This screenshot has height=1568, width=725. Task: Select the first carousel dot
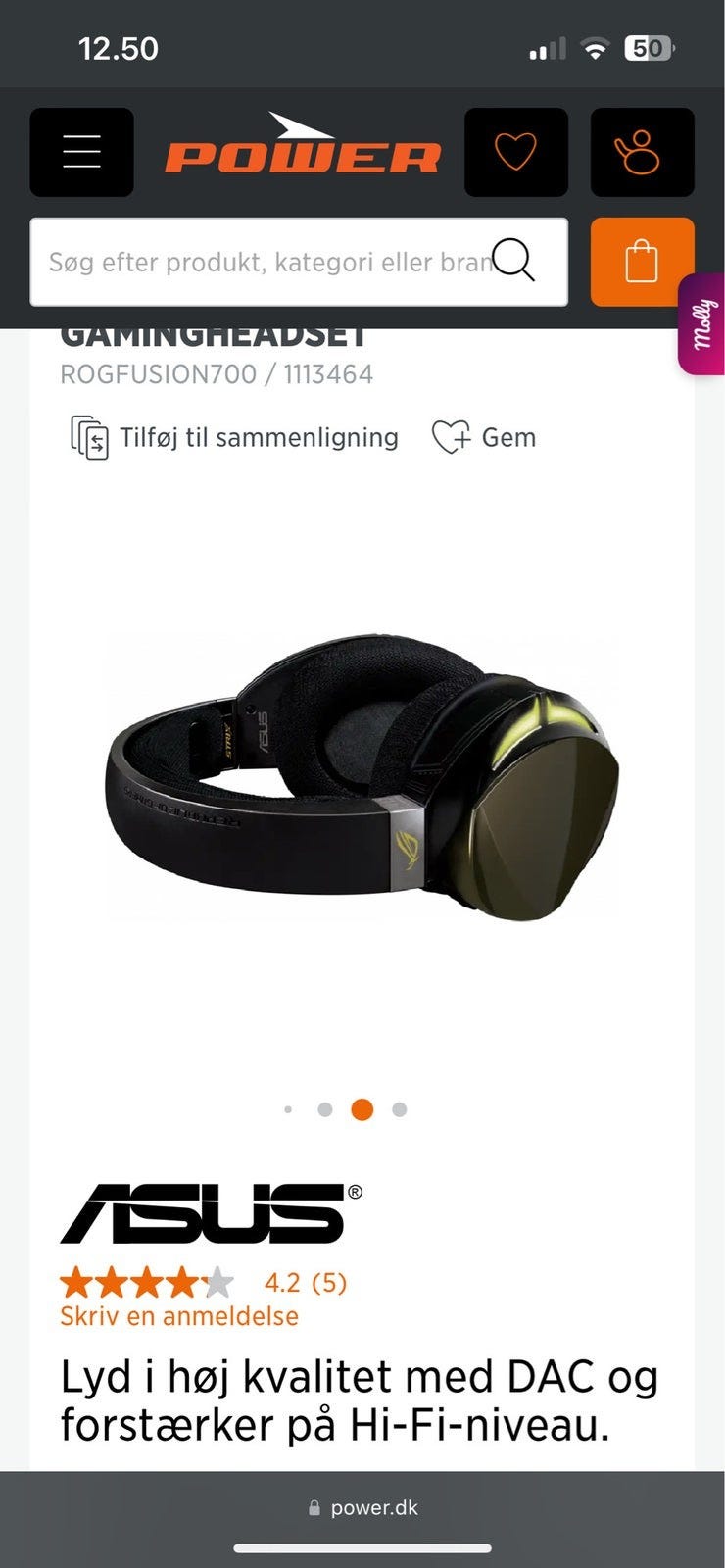pos(288,1108)
